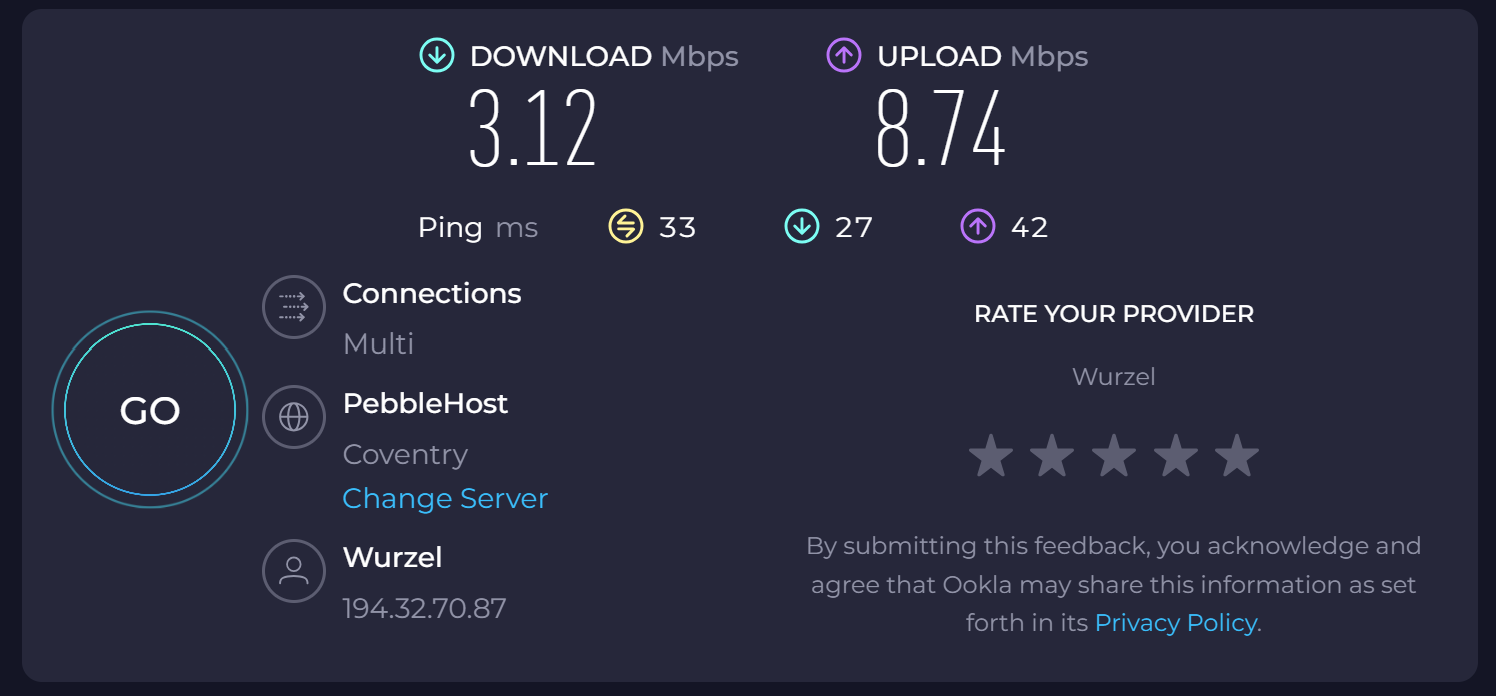Open the Privacy Policy link
1496x696 pixels.
click(x=1175, y=623)
